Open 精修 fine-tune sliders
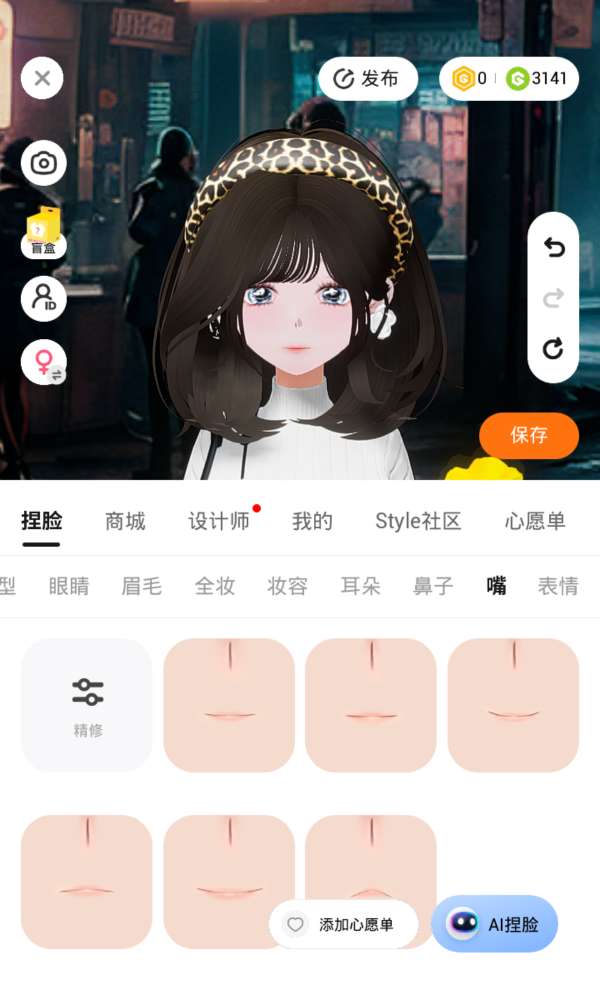This screenshot has width=600, height=1000. coord(87,705)
